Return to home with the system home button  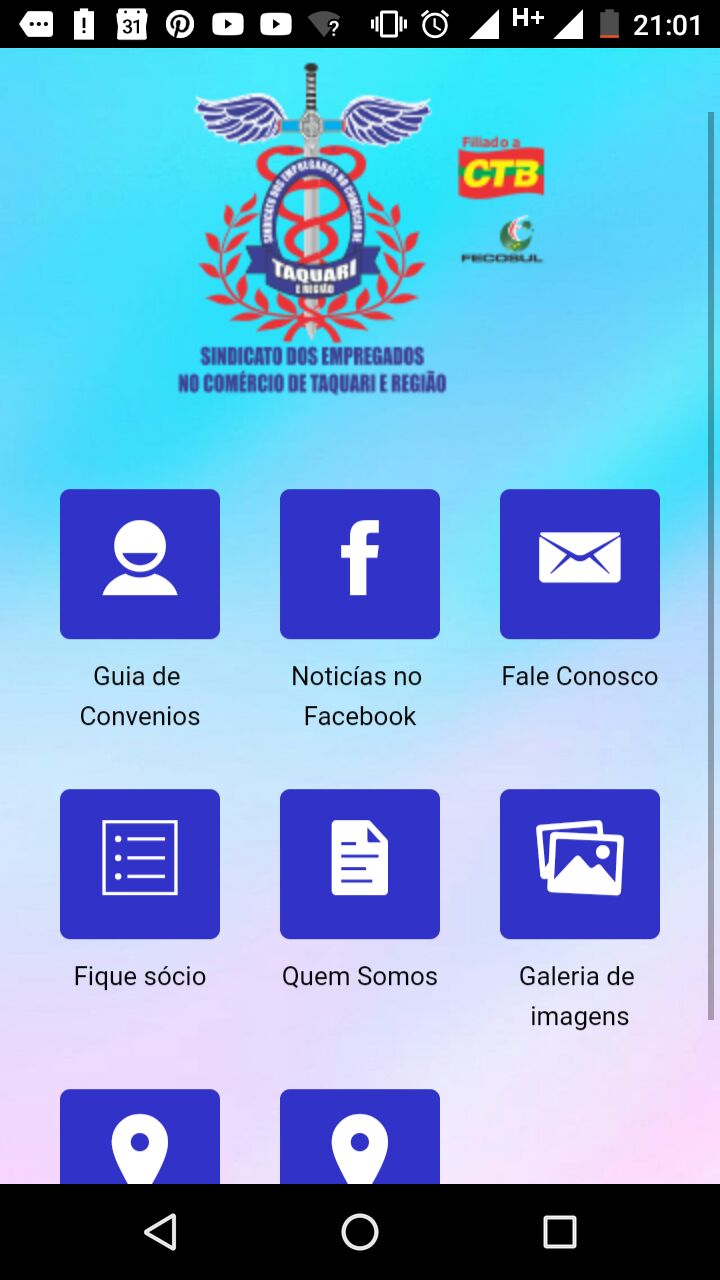coord(360,1232)
